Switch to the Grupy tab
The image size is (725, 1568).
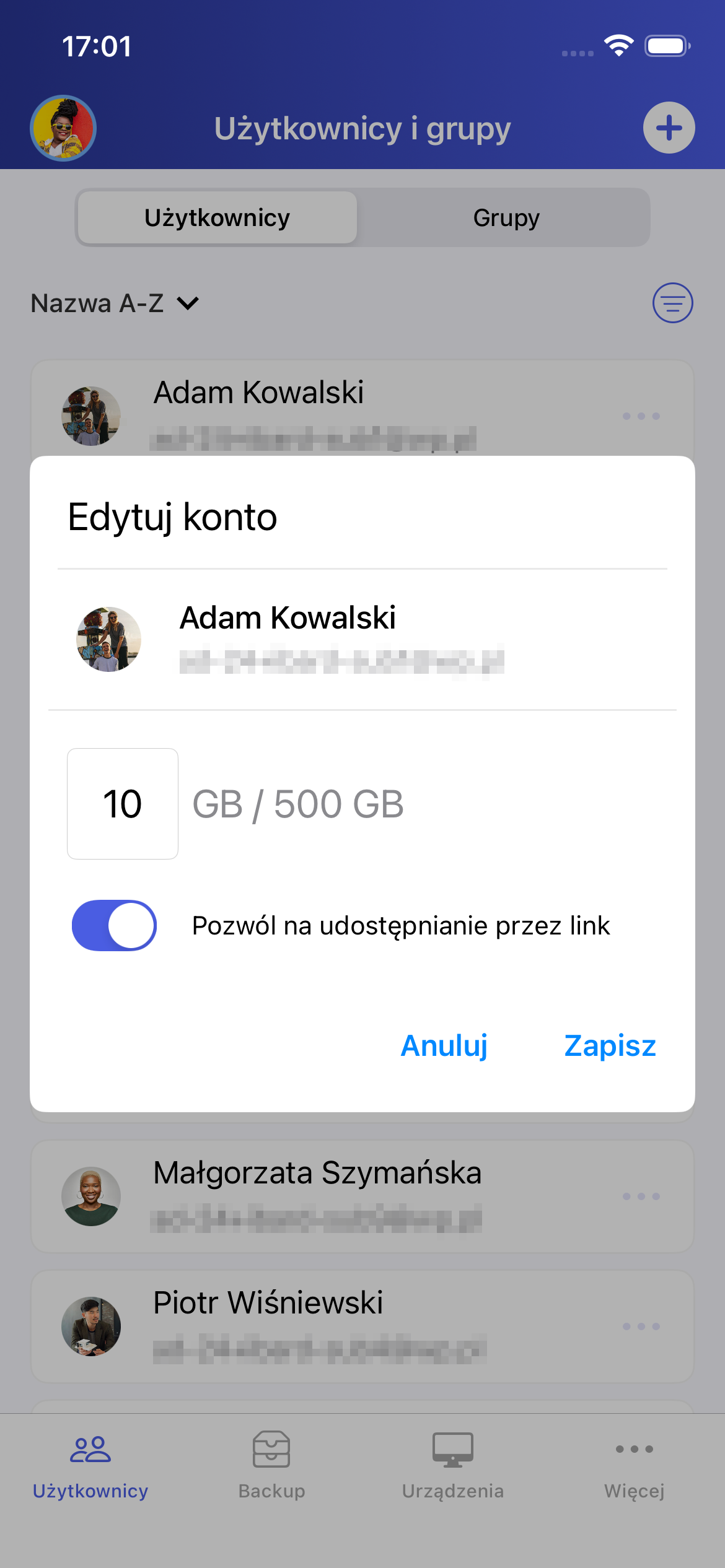click(x=506, y=218)
